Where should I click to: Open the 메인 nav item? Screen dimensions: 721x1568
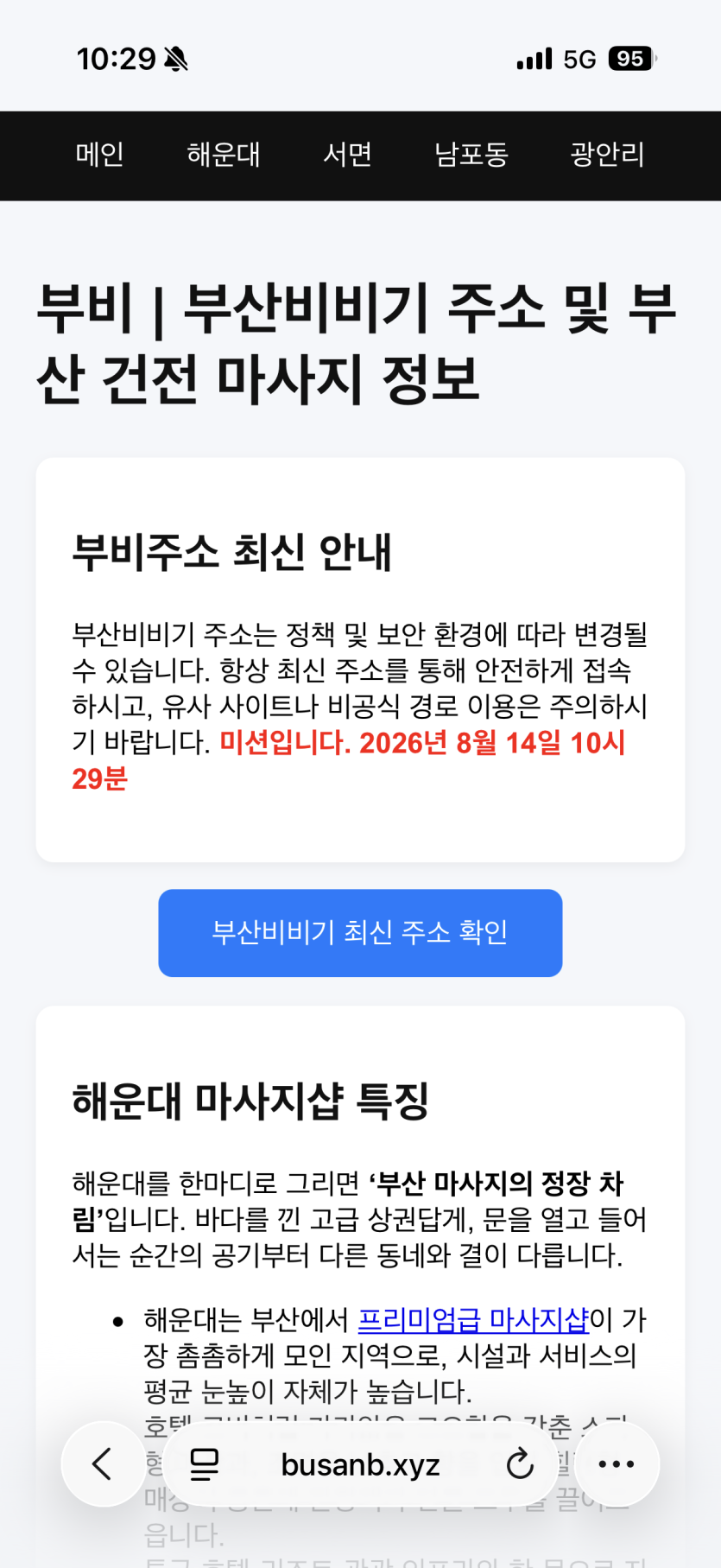point(100,155)
